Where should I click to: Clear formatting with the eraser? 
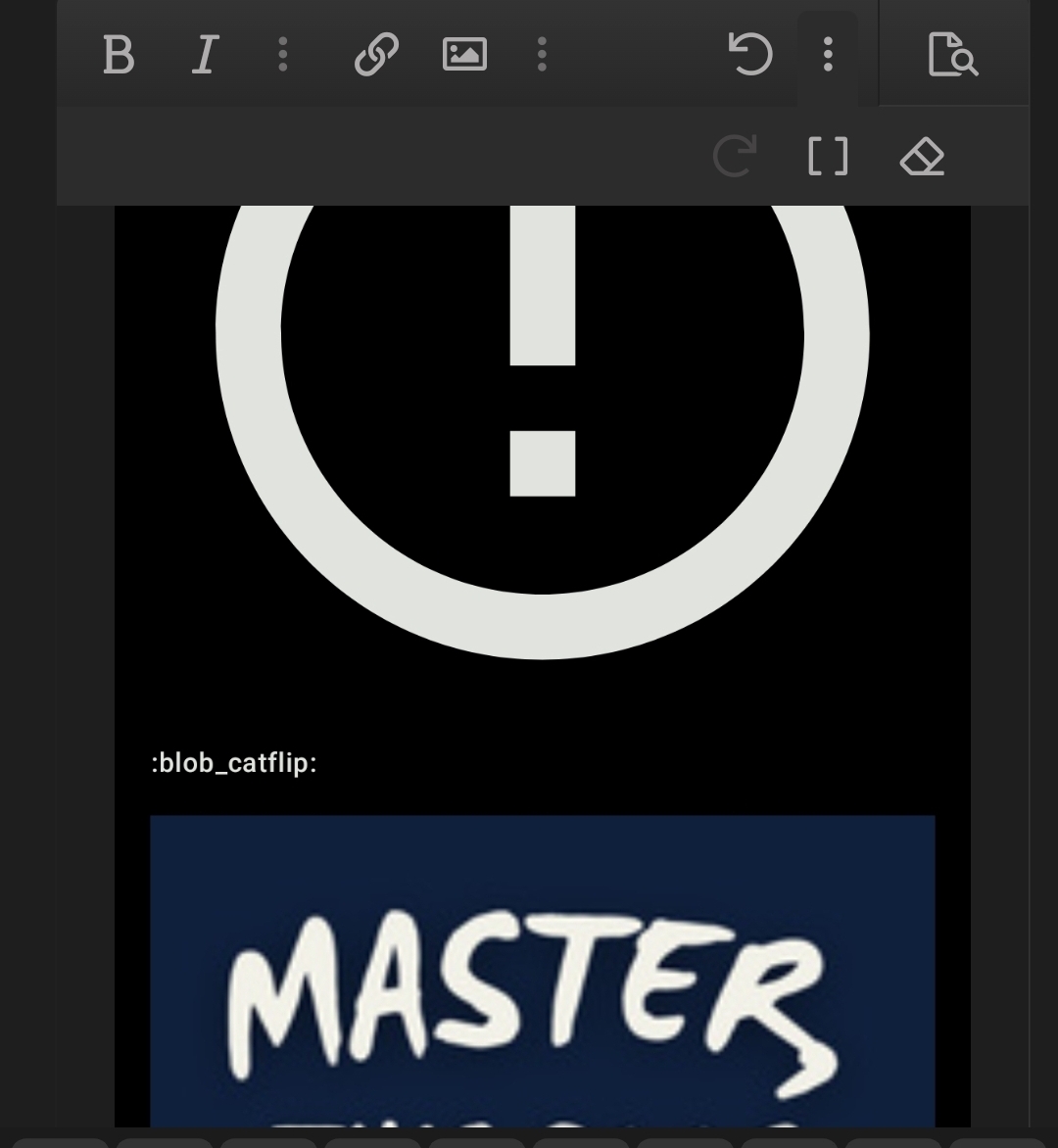[x=922, y=157]
